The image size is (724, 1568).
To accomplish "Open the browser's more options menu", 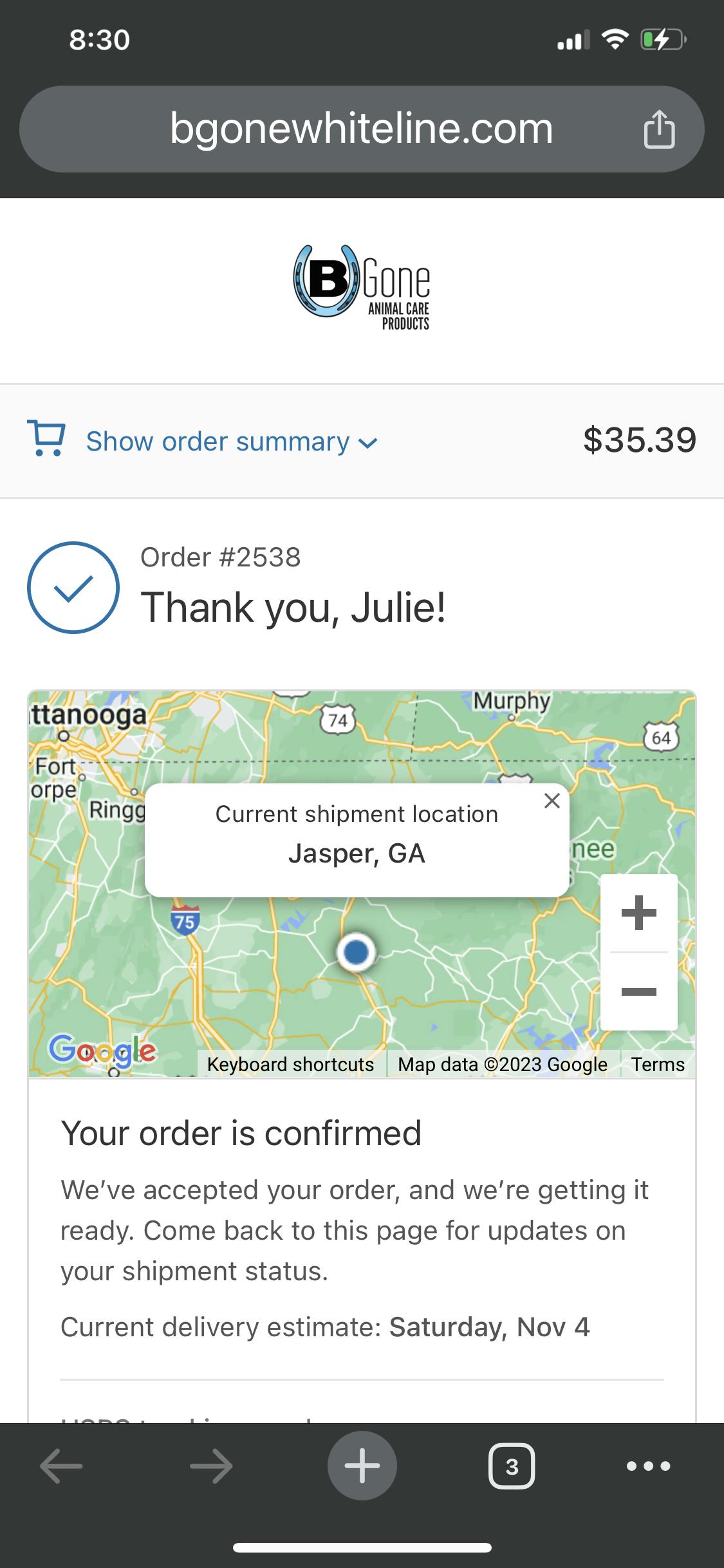I will (648, 1466).
